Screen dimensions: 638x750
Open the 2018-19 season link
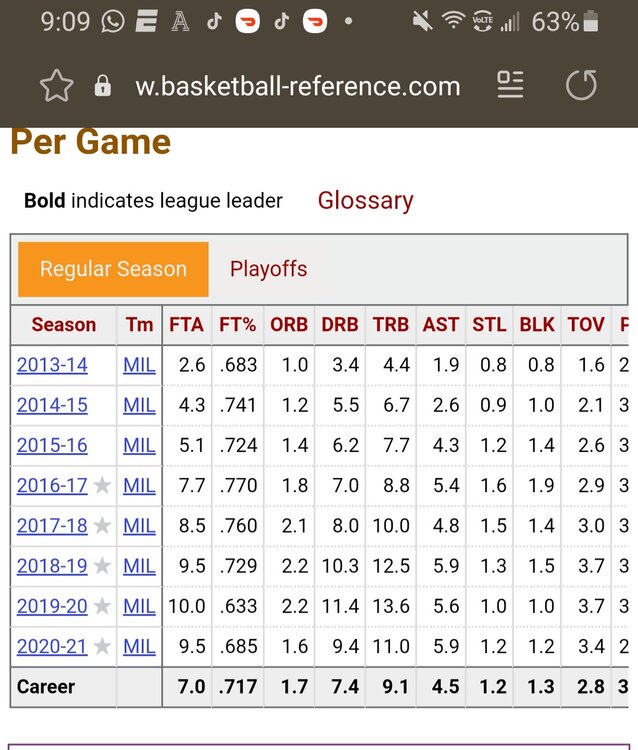point(52,566)
